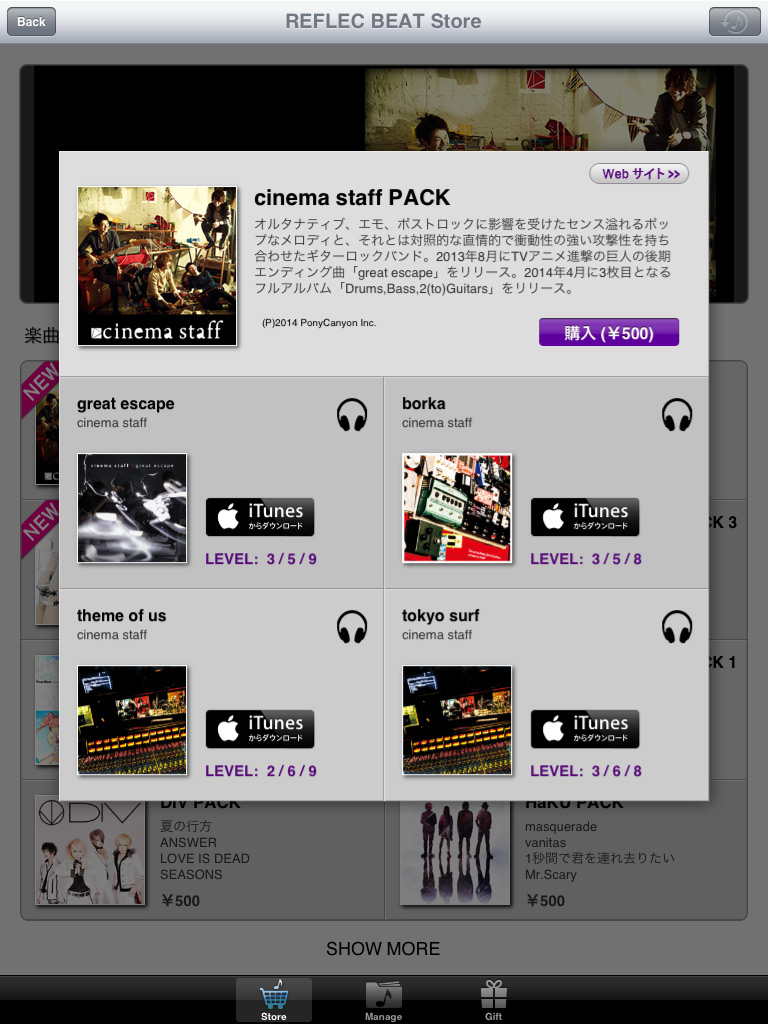Preview the song theme of us
Viewport: 768px width, 1024px height.
(x=352, y=627)
